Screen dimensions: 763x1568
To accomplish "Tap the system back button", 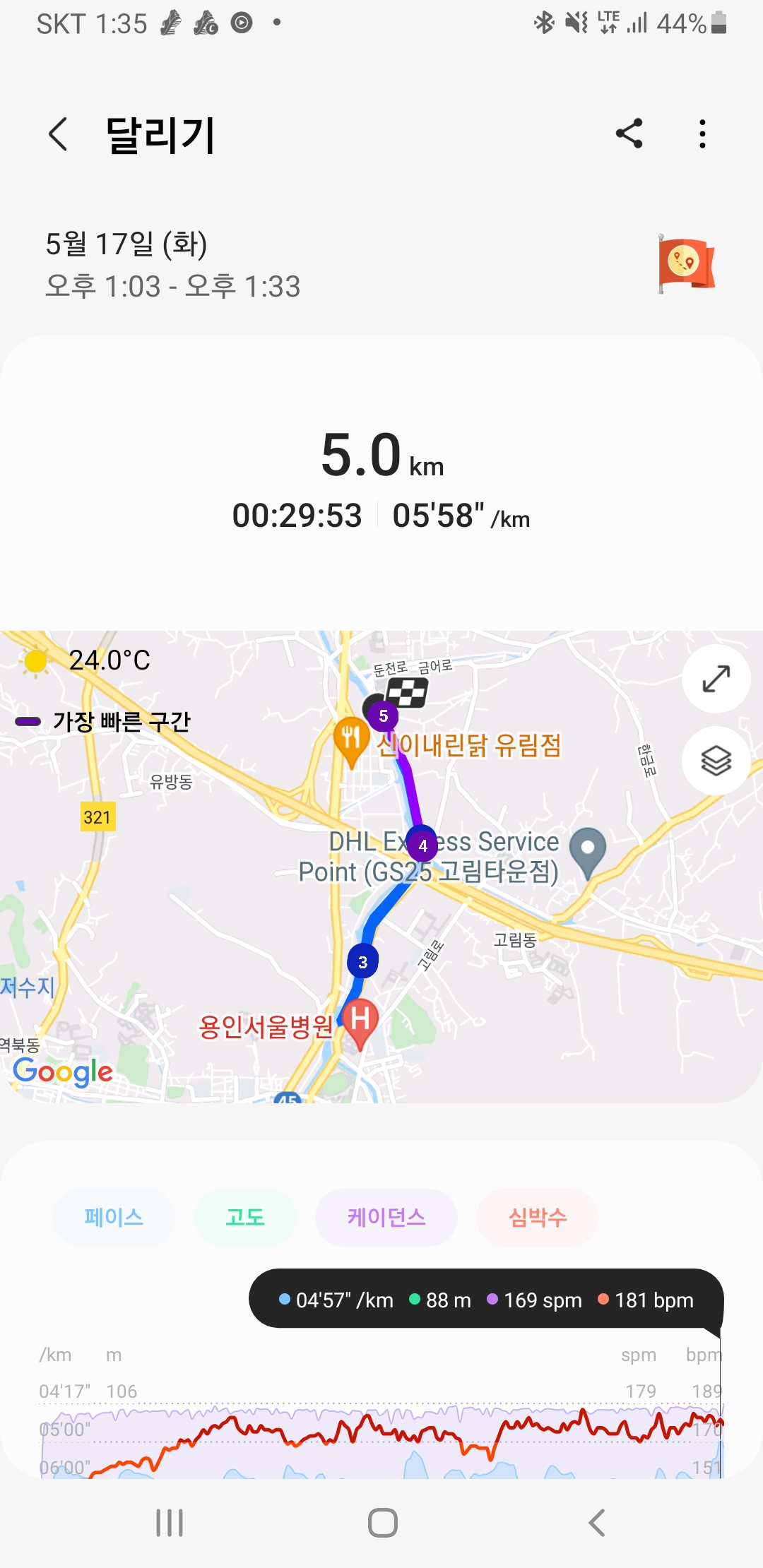I will pyautogui.click(x=597, y=1523).
